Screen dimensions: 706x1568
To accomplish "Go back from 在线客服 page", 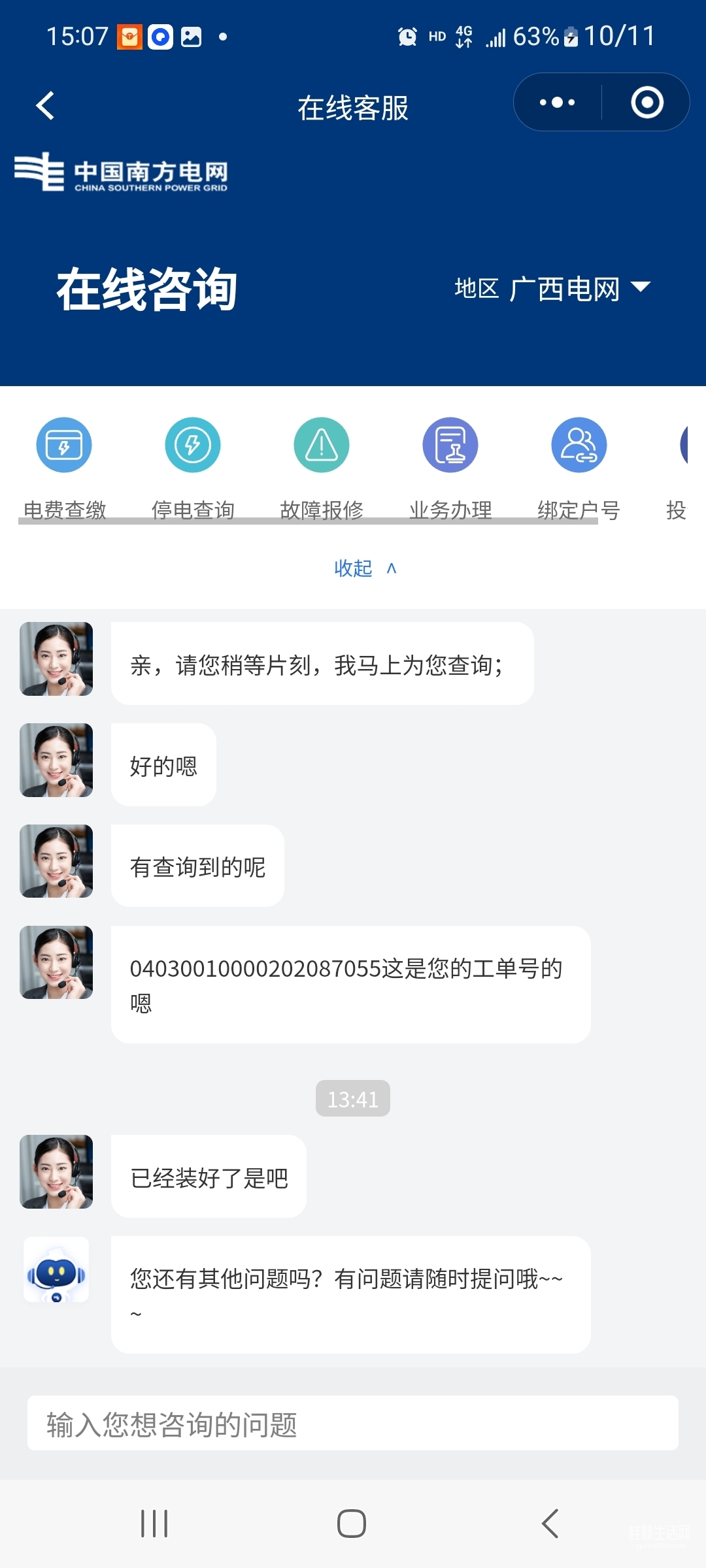I will 45,106.
